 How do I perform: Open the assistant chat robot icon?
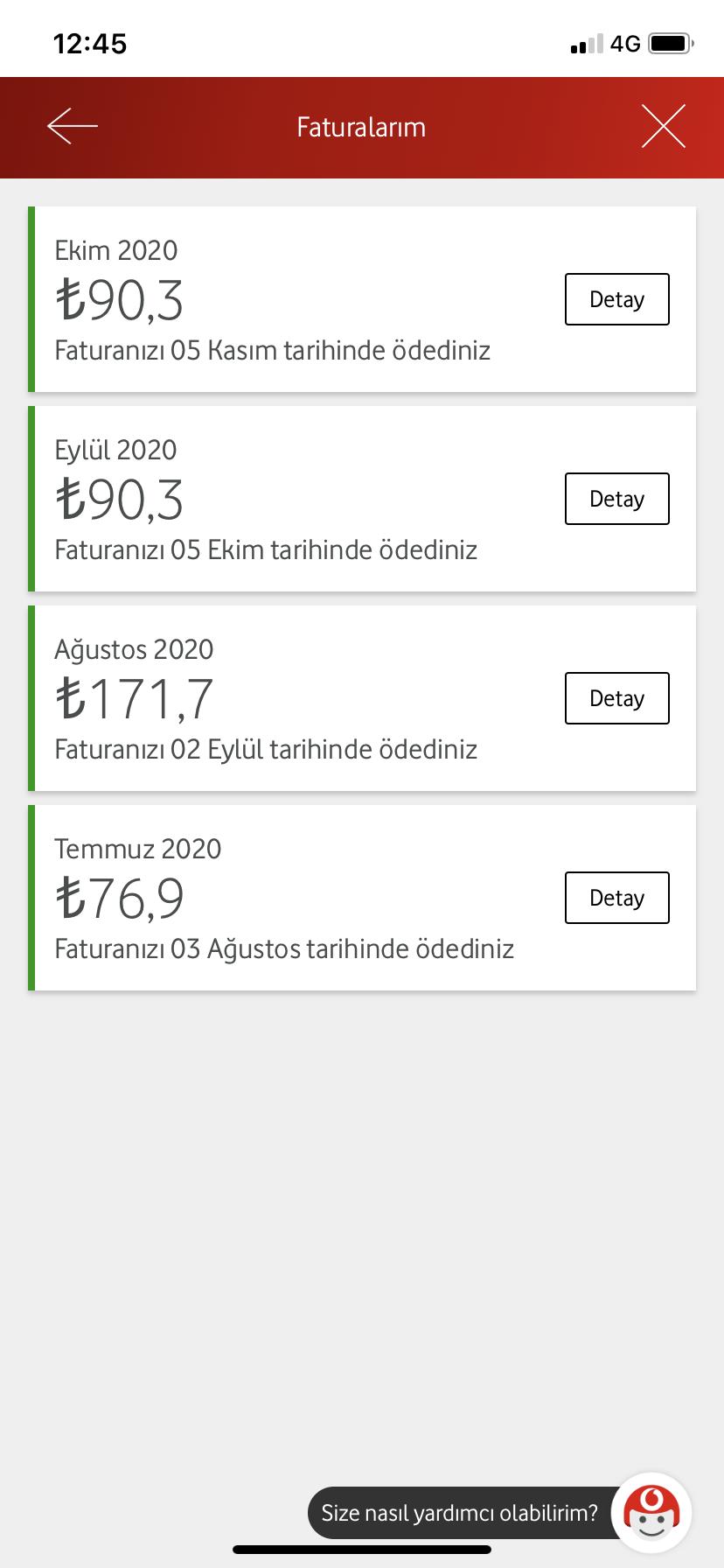[x=651, y=1512]
